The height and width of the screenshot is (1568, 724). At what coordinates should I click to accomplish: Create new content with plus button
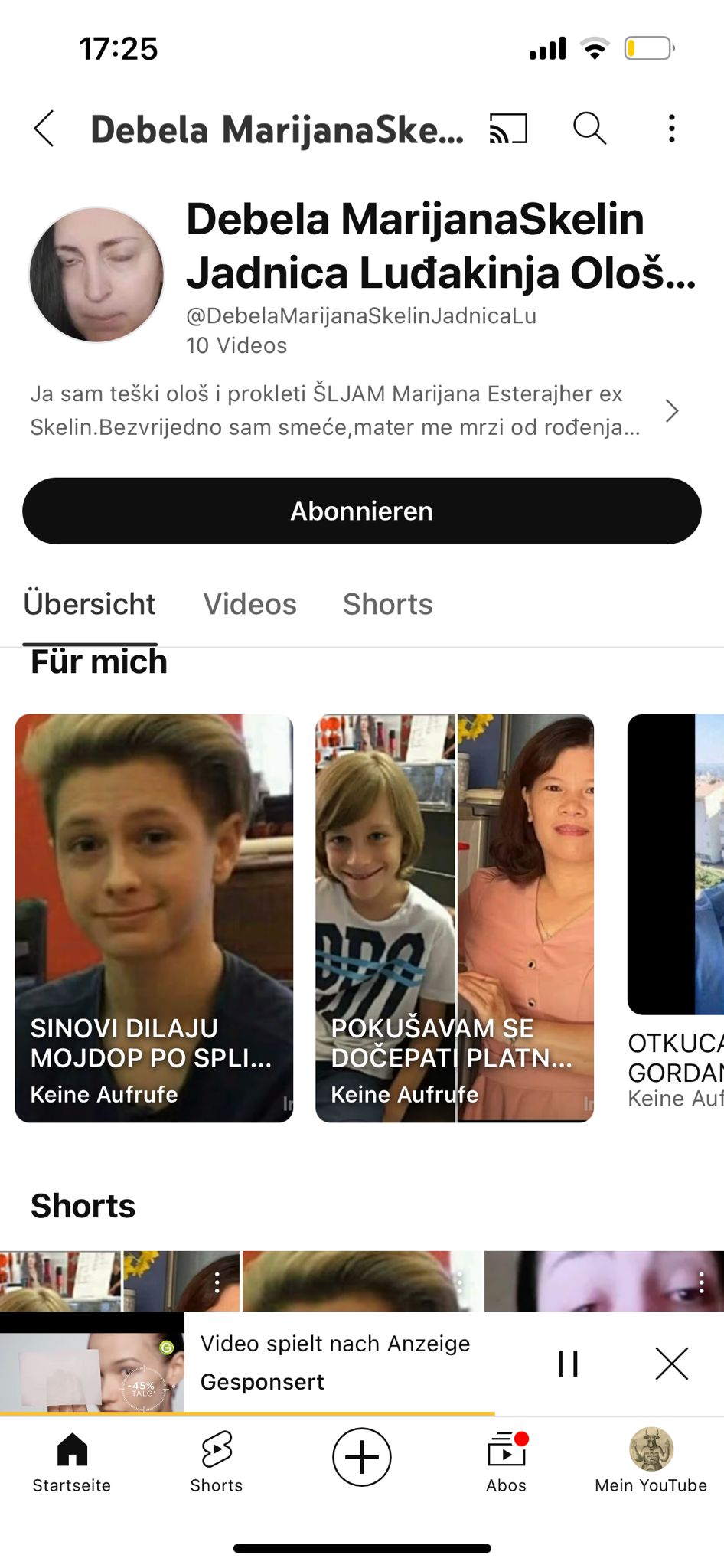[362, 1456]
